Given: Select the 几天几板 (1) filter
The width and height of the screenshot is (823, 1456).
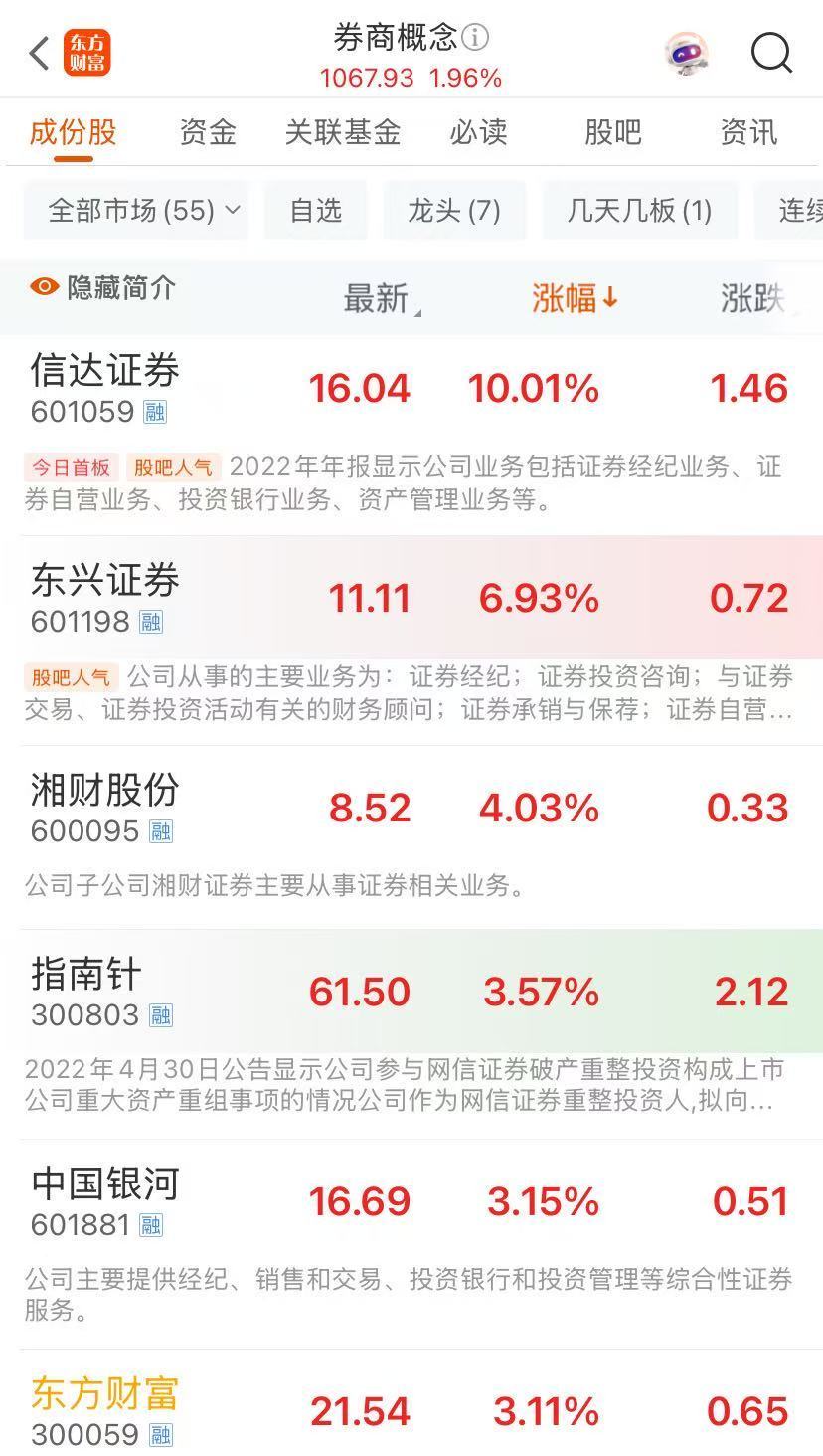Looking at the screenshot, I should (x=639, y=211).
